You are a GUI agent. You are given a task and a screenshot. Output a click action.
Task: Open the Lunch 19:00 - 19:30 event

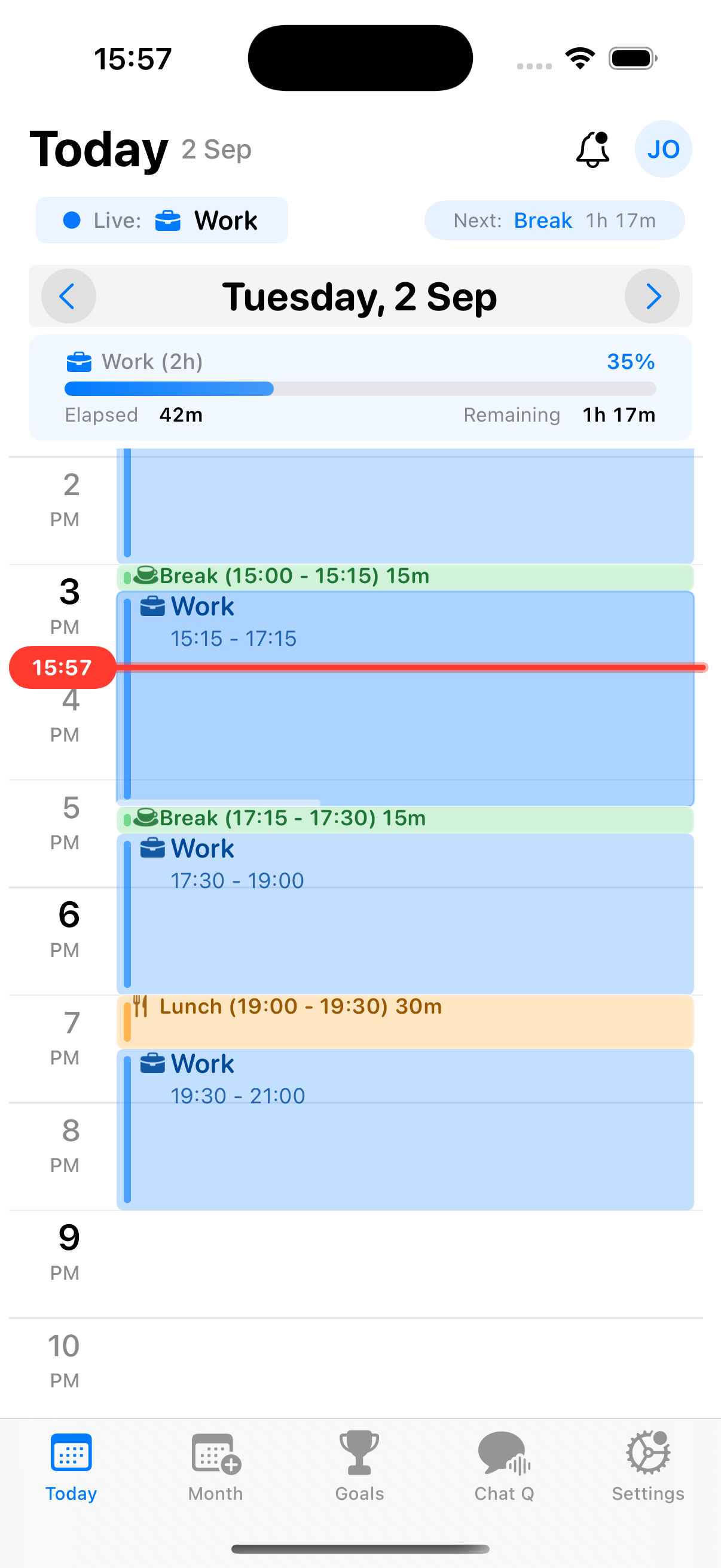405,1021
